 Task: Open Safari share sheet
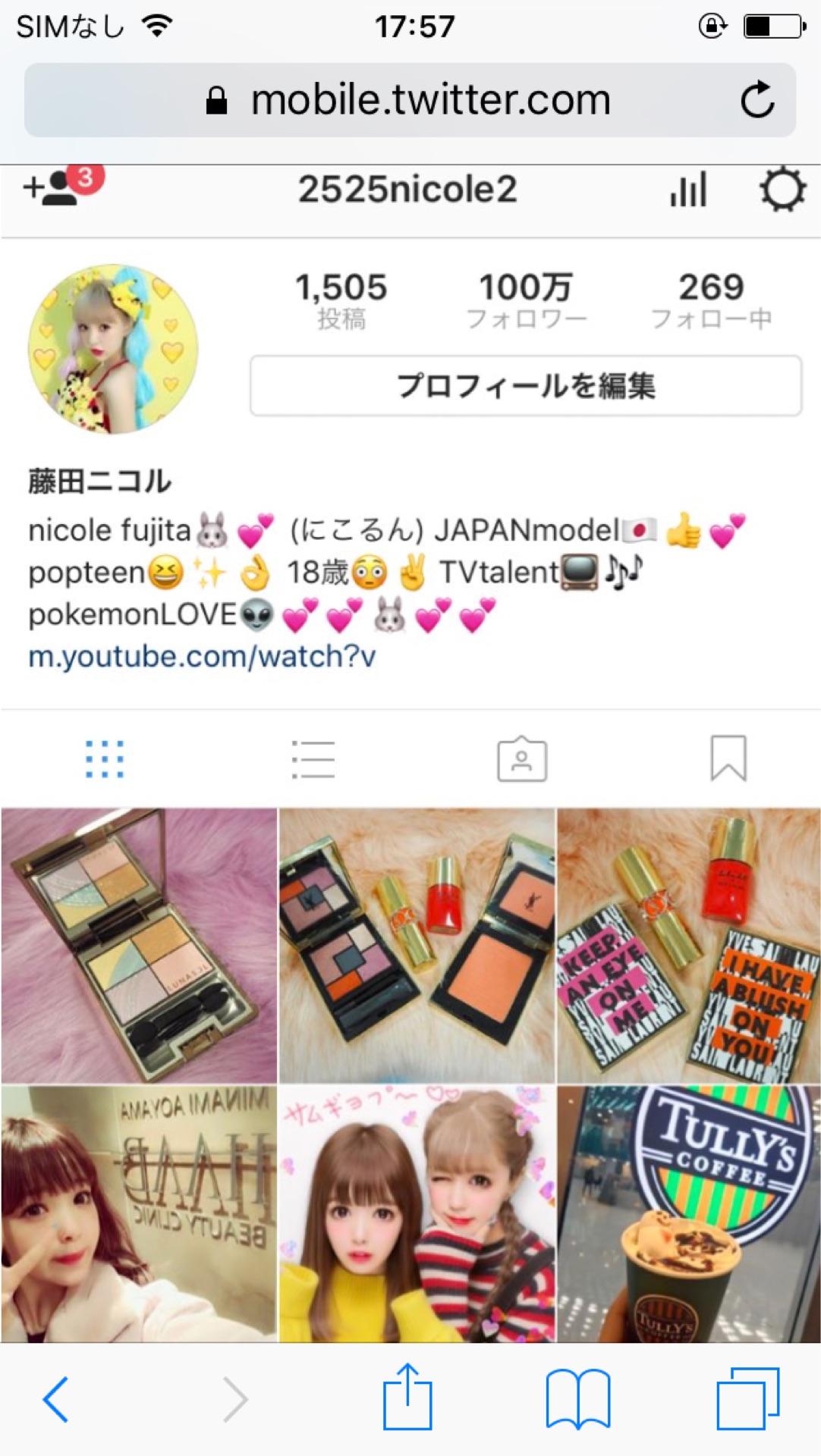click(x=407, y=1398)
